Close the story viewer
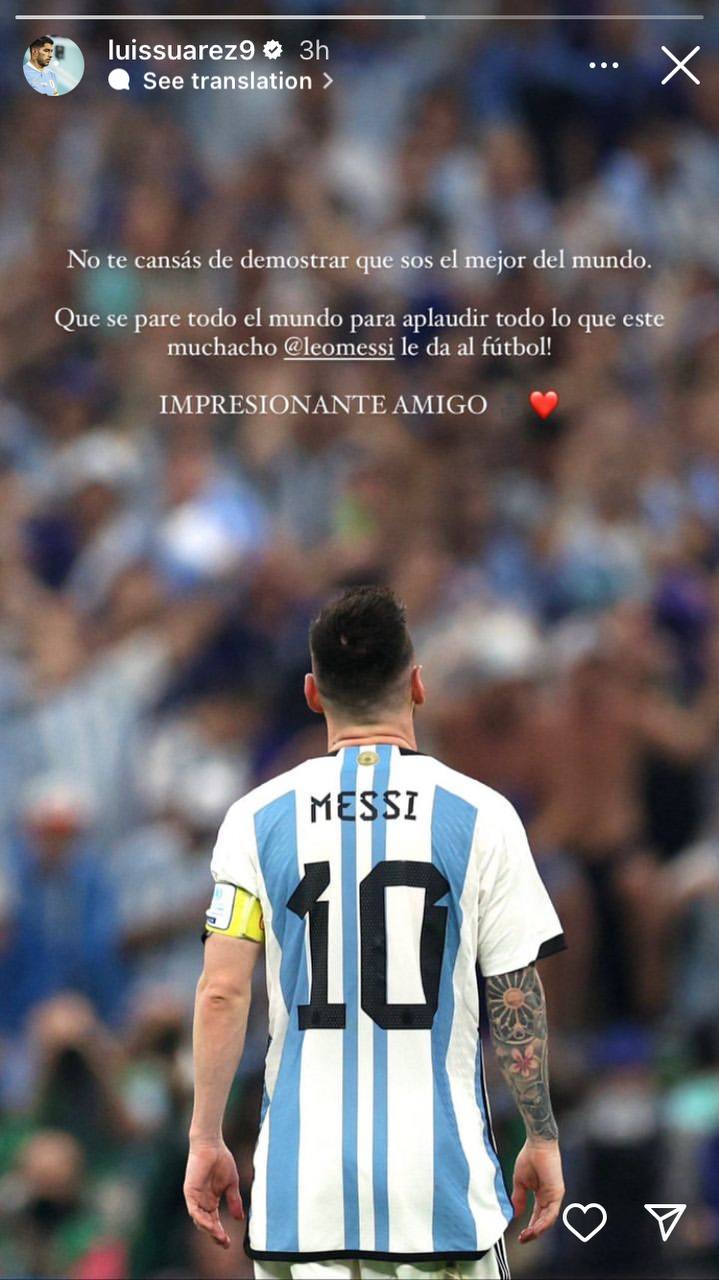This screenshot has height=1280, width=719. tap(680, 65)
